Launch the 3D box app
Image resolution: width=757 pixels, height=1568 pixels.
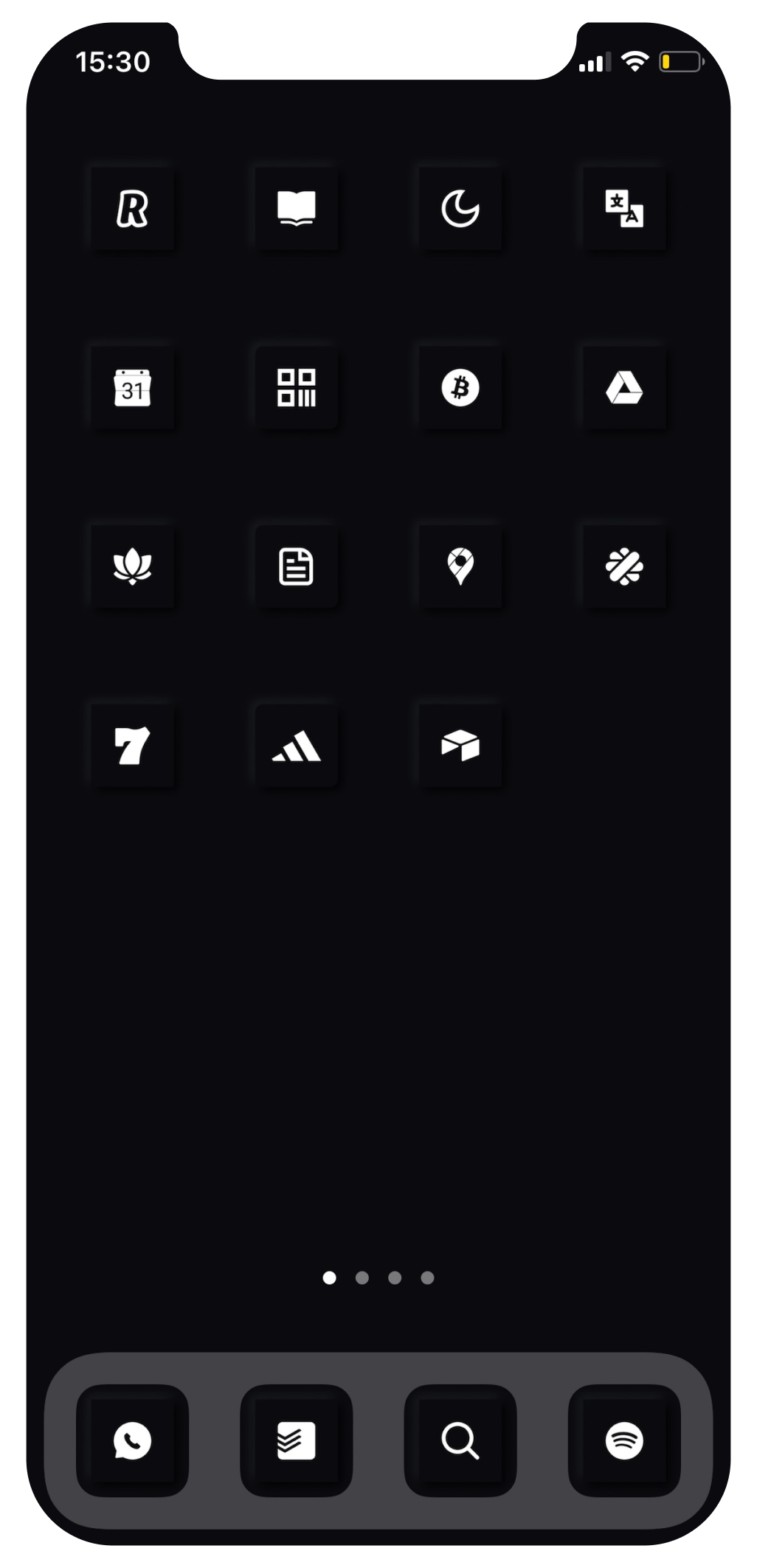(x=461, y=746)
